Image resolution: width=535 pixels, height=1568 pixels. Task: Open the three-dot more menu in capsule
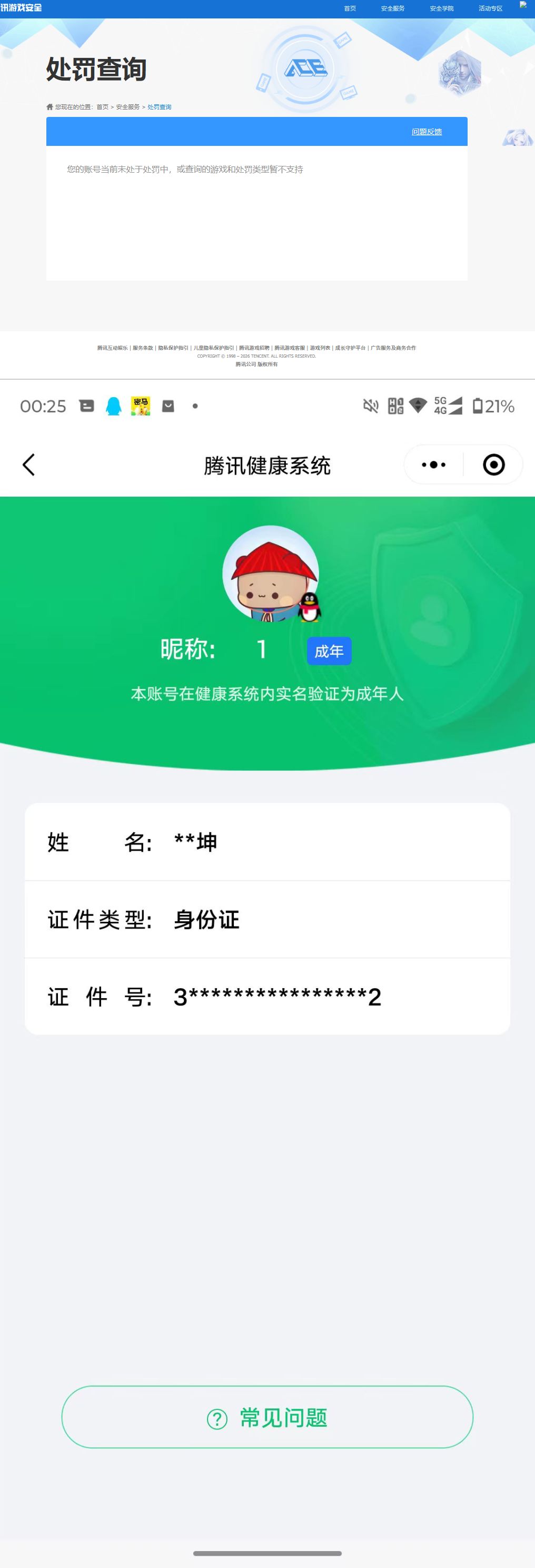coord(433,465)
